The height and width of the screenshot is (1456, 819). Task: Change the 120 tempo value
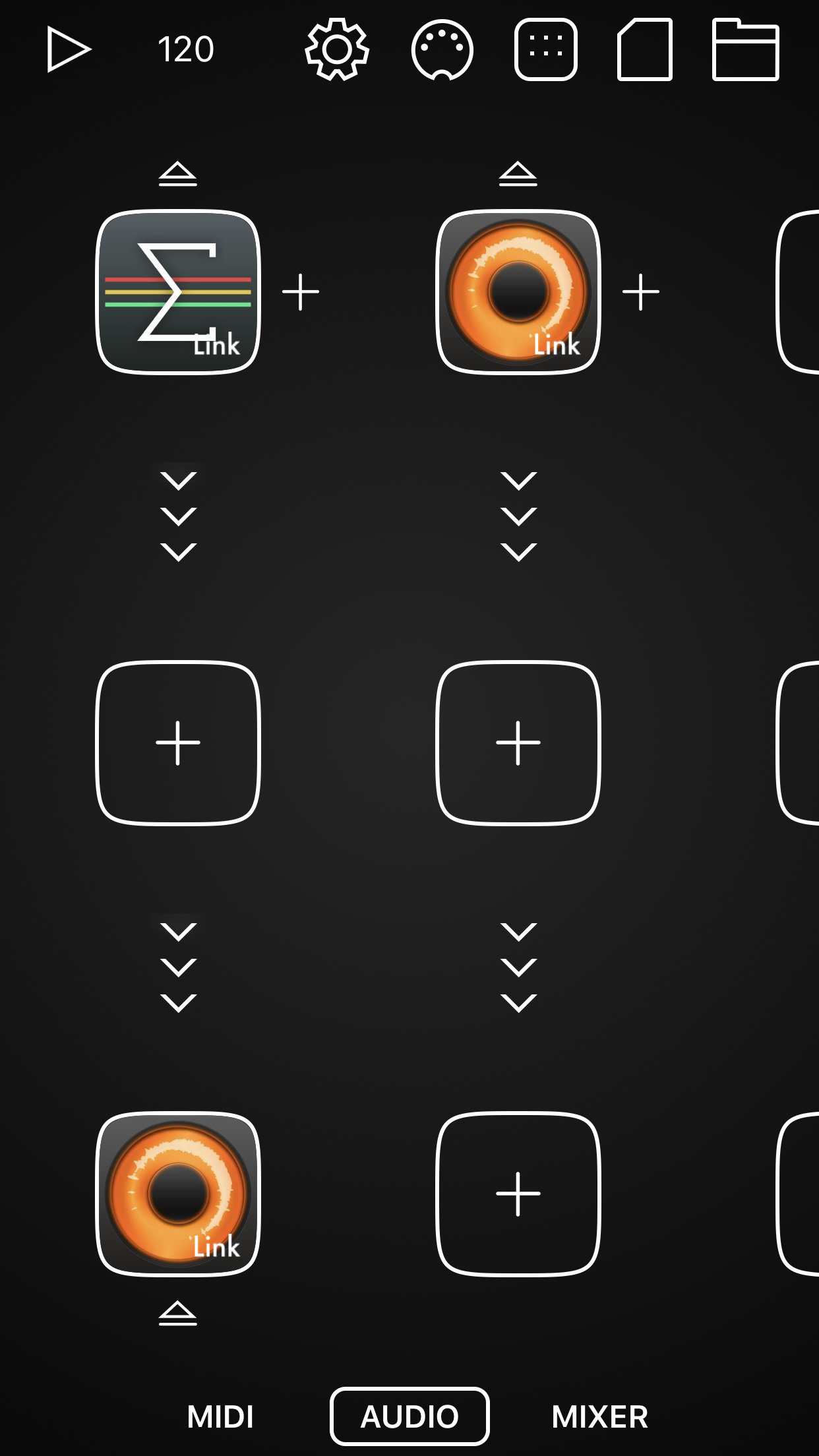186,49
